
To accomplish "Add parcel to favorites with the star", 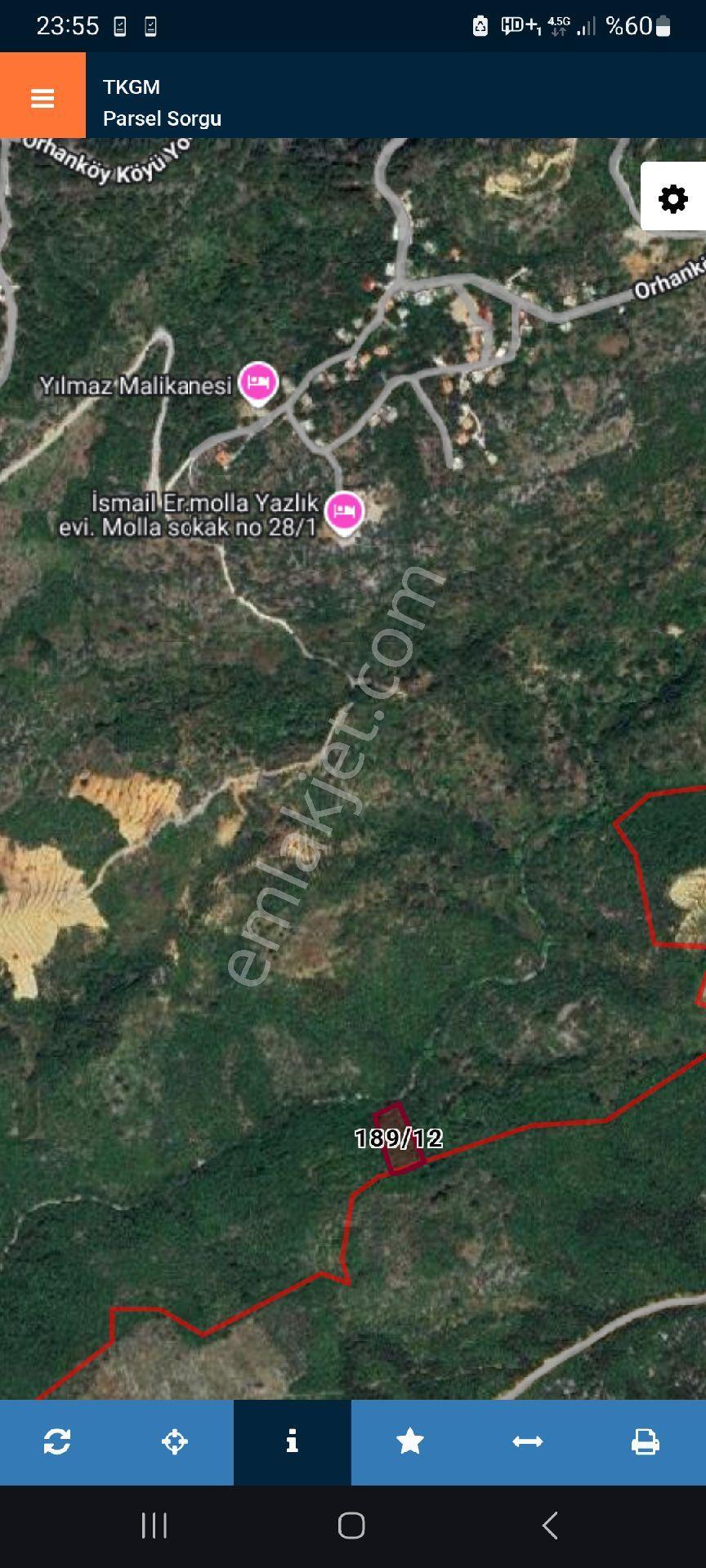I will point(410,1441).
